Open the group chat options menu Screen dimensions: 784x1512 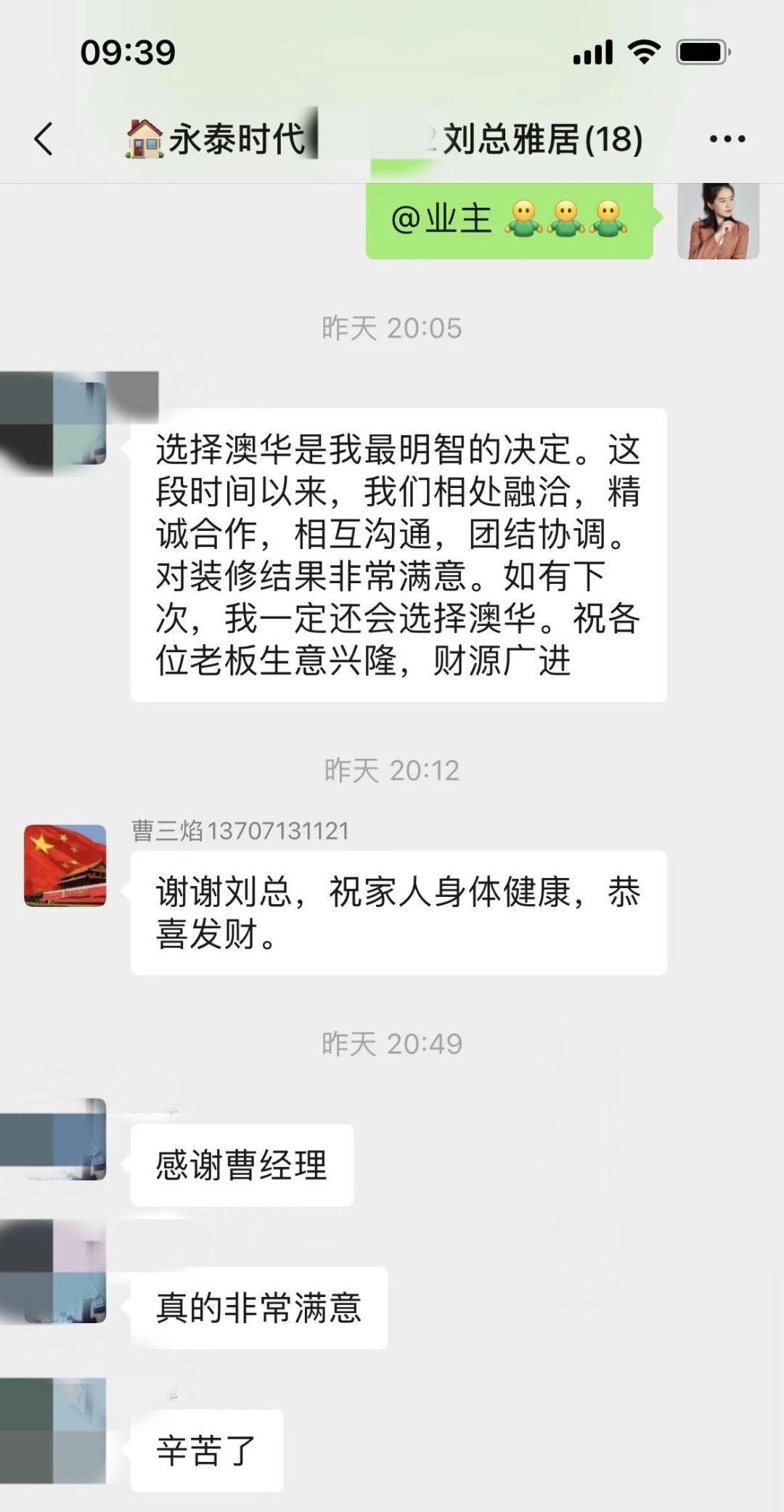[727, 139]
